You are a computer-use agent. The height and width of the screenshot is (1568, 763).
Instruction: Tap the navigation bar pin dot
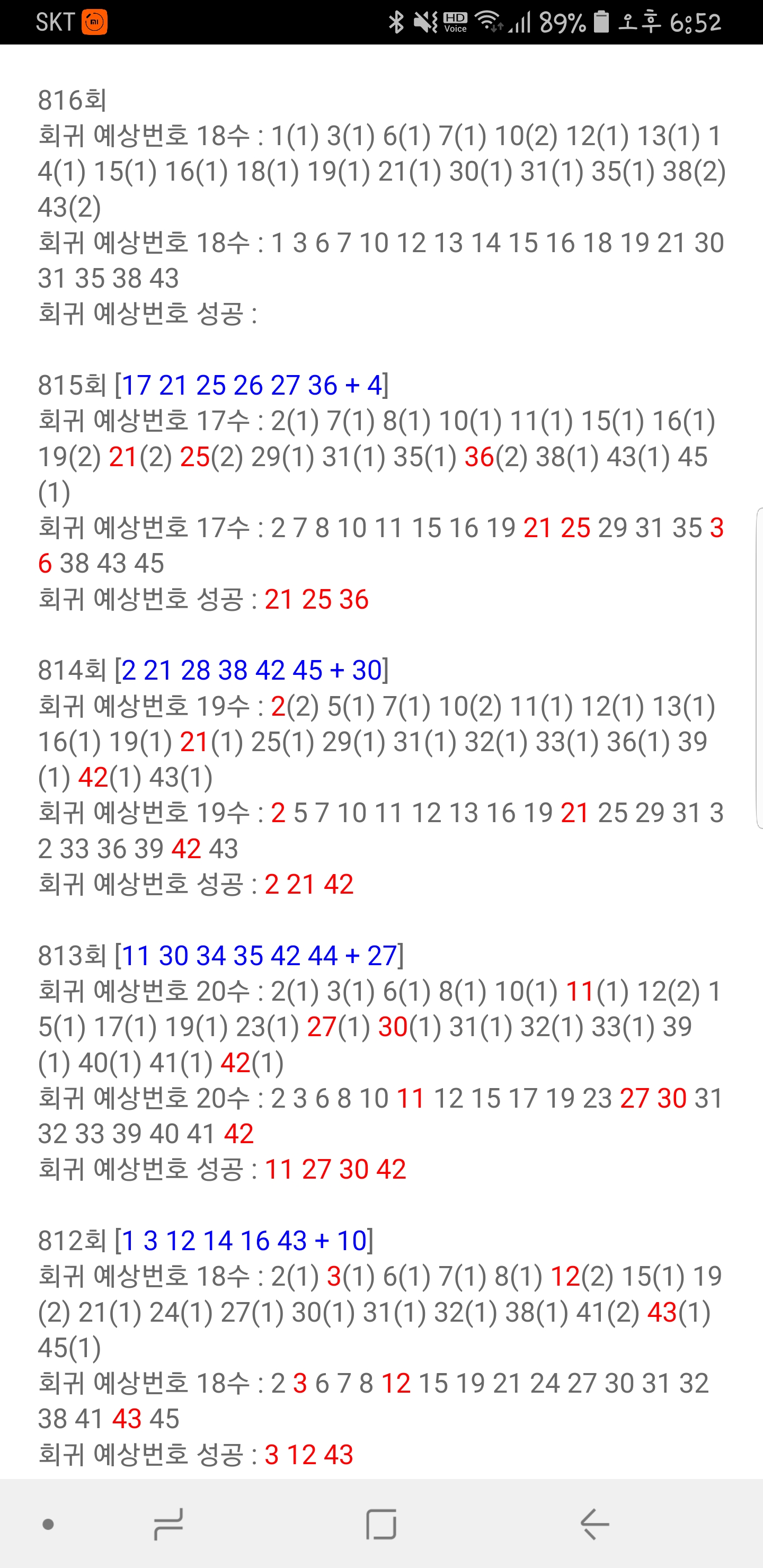pyautogui.click(x=48, y=1524)
